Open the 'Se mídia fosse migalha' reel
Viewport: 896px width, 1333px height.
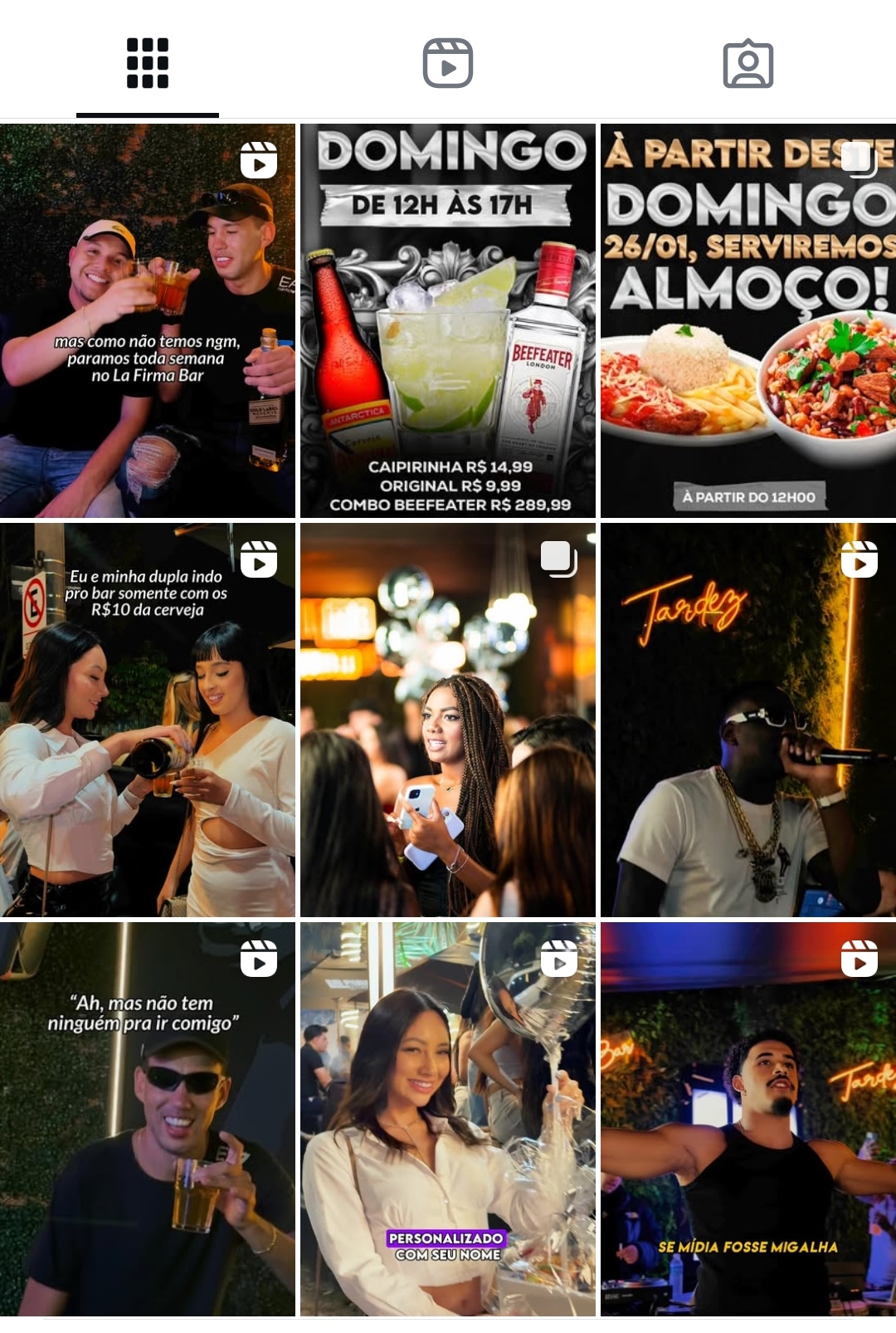(747, 1119)
